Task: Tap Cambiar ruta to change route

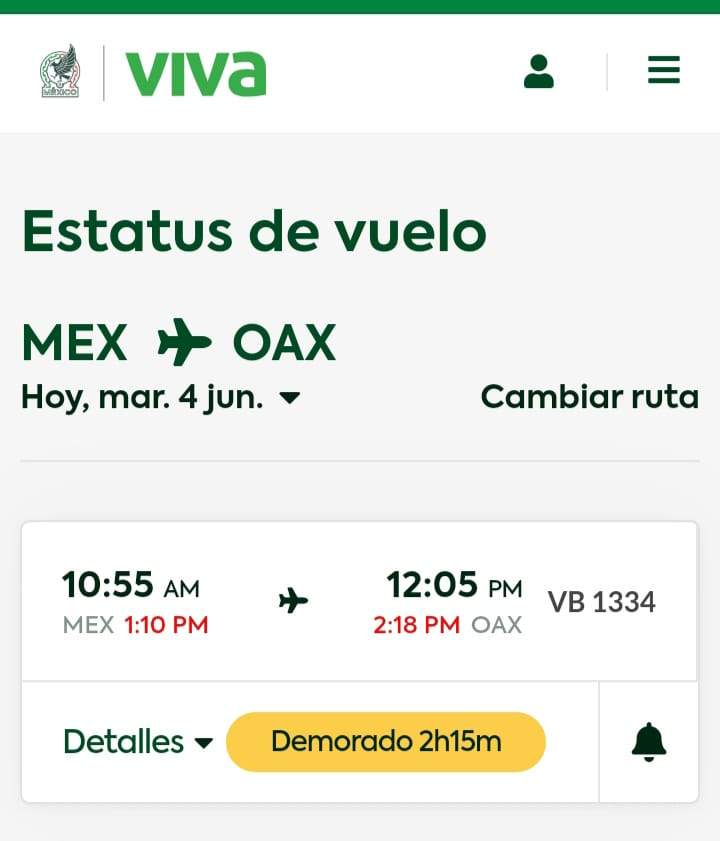Action: tap(589, 397)
